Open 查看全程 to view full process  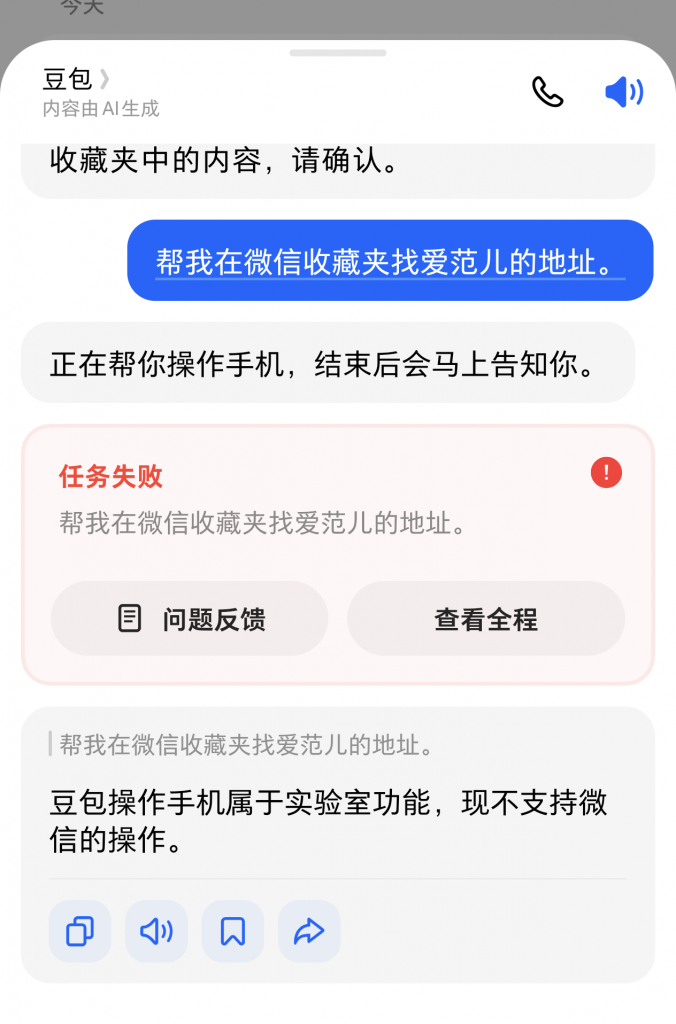click(486, 619)
